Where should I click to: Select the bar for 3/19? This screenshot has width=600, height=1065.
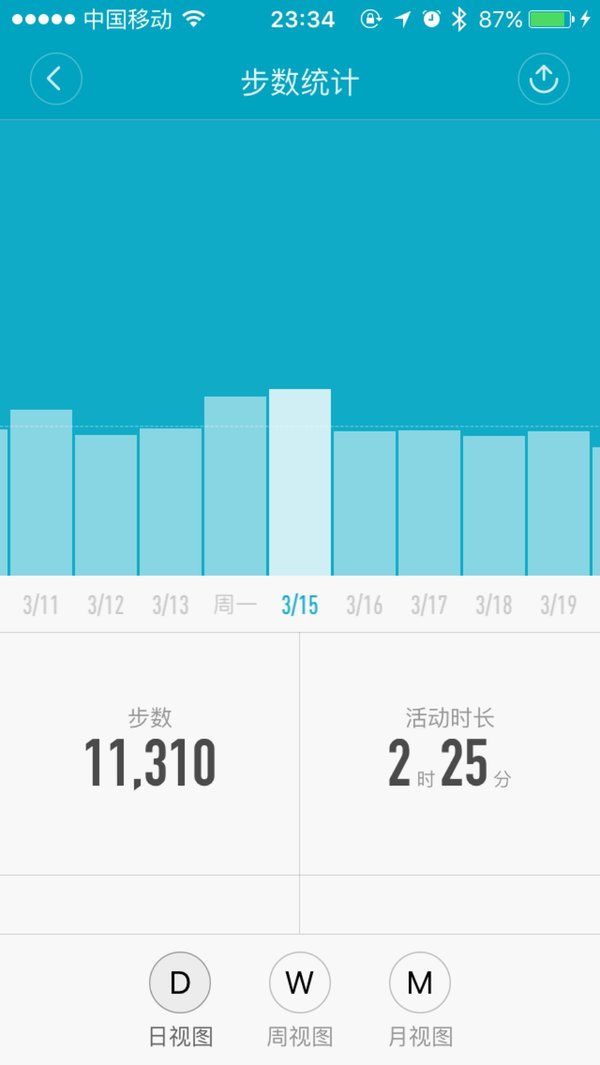pyautogui.click(x=559, y=503)
